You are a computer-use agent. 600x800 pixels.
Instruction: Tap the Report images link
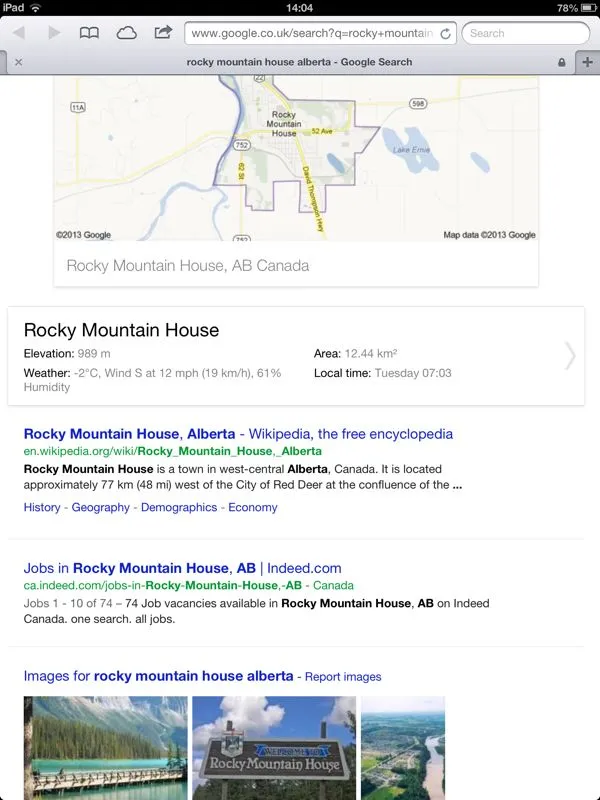click(343, 677)
